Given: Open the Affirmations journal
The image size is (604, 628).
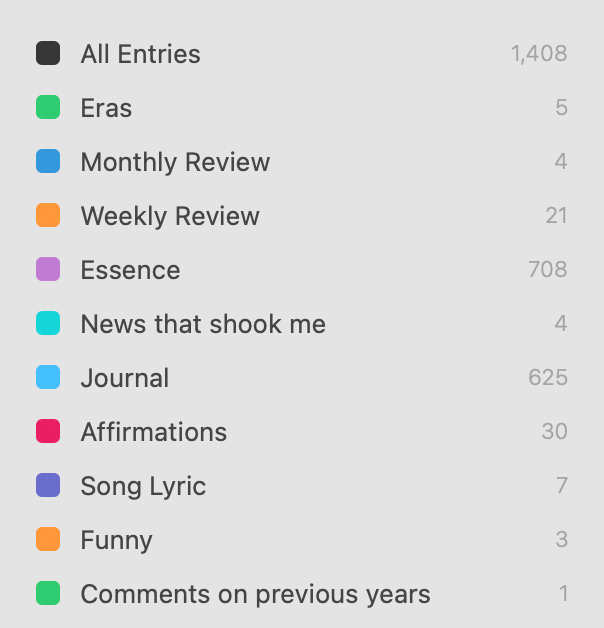Looking at the screenshot, I should tap(154, 432).
